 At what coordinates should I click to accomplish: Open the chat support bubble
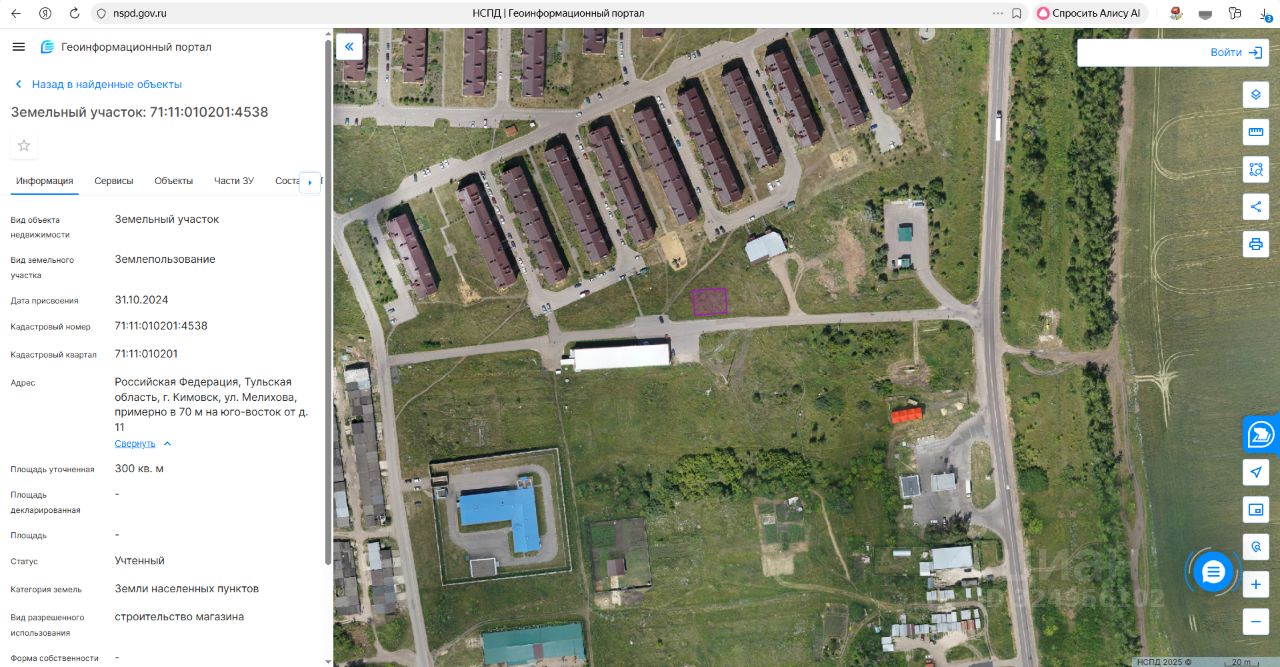tap(1213, 572)
